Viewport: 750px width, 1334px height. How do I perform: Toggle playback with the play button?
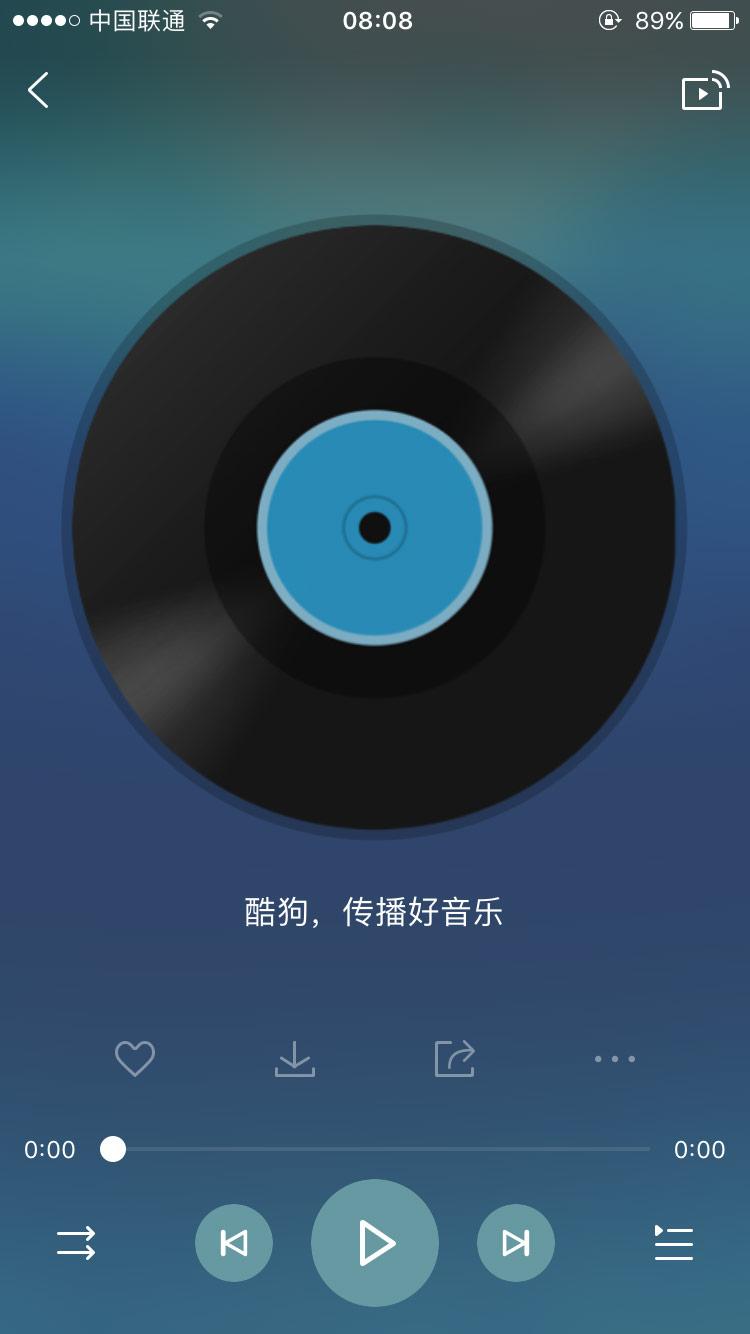pos(374,1243)
